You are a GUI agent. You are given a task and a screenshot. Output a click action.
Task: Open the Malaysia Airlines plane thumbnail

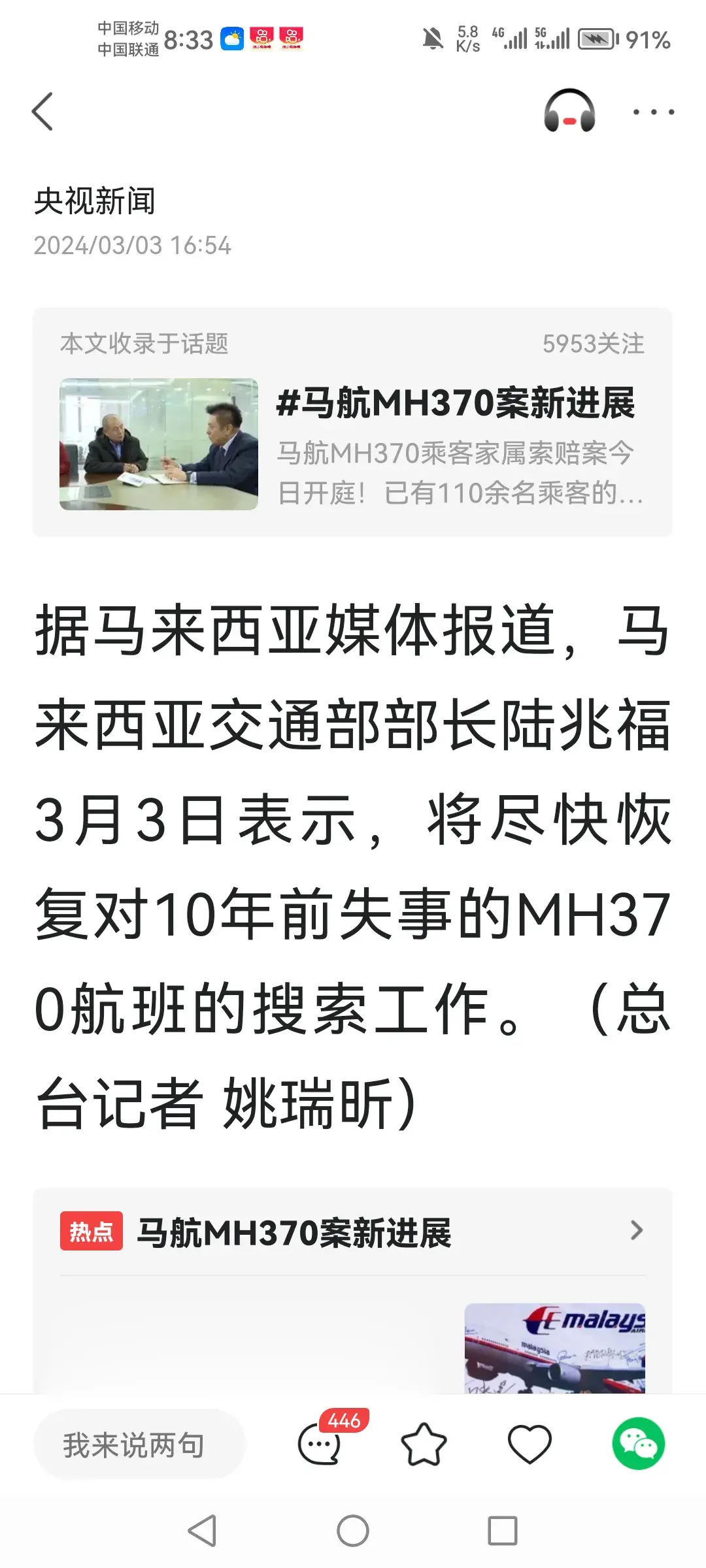click(554, 1347)
